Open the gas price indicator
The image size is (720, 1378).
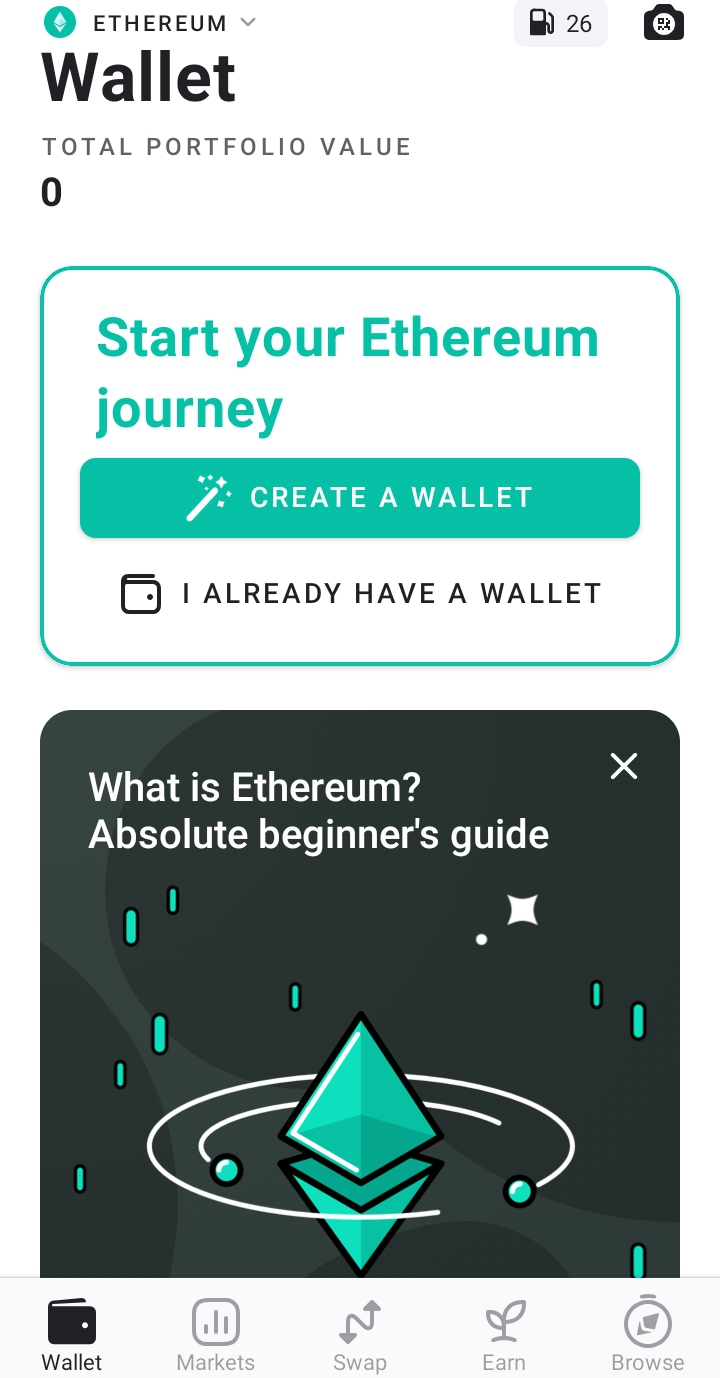560,24
